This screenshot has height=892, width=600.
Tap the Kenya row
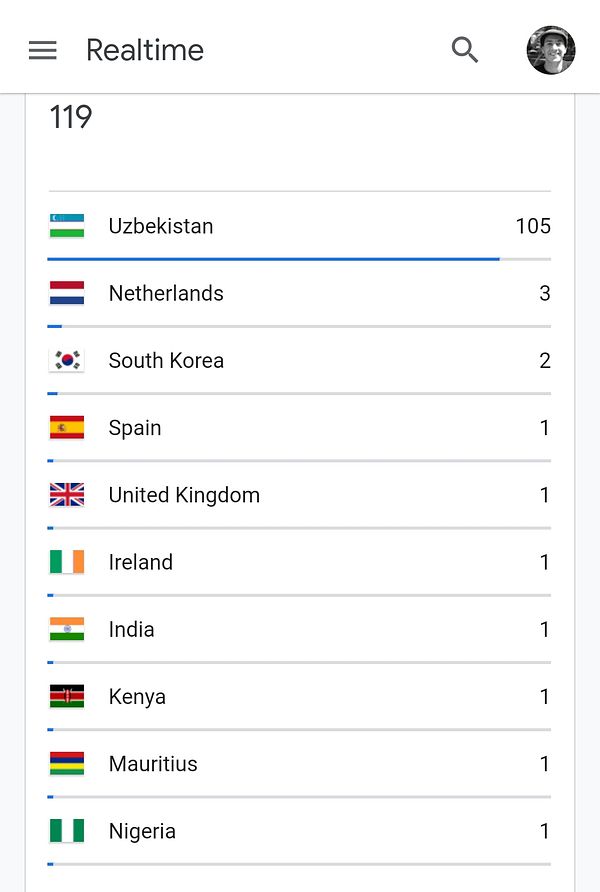pos(300,696)
